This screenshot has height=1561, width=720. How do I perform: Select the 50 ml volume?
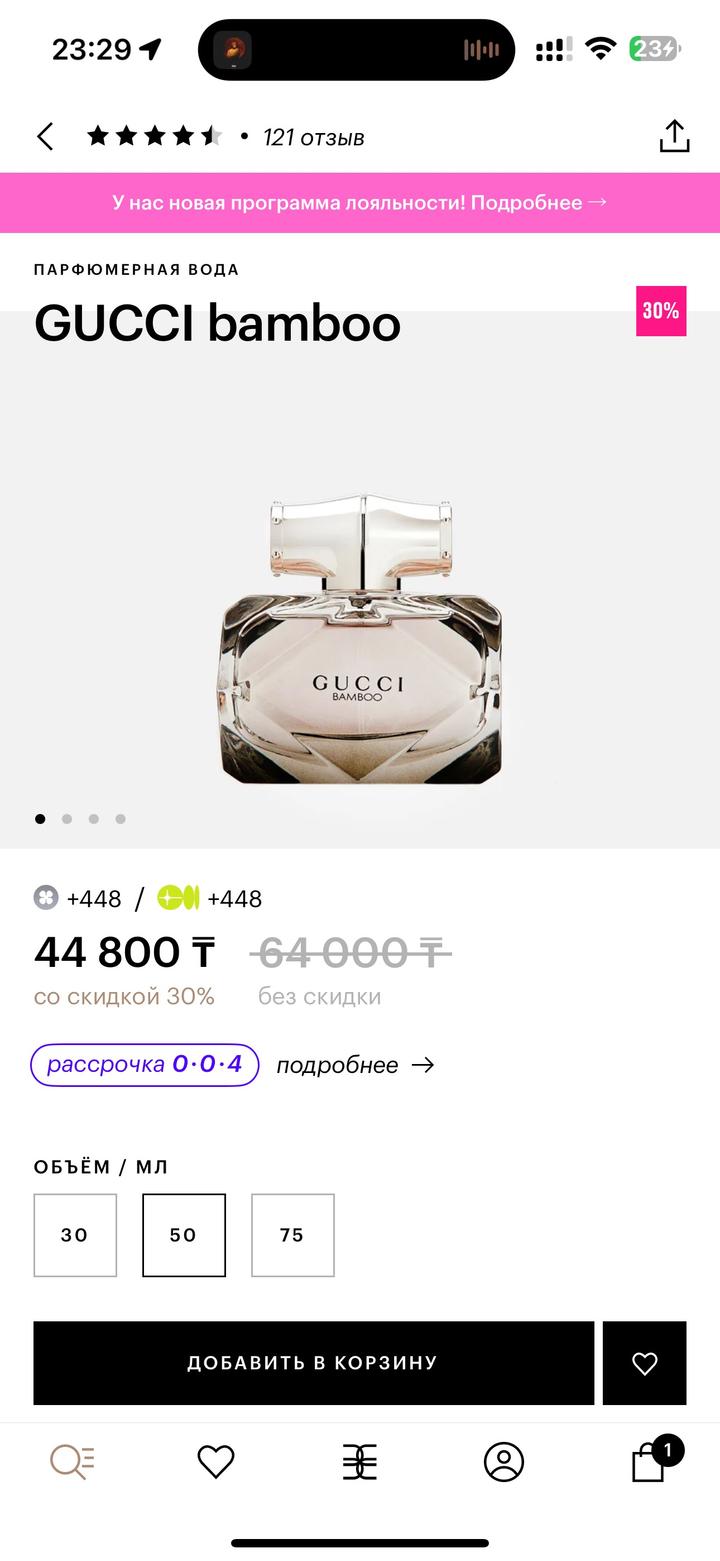(184, 1235)
